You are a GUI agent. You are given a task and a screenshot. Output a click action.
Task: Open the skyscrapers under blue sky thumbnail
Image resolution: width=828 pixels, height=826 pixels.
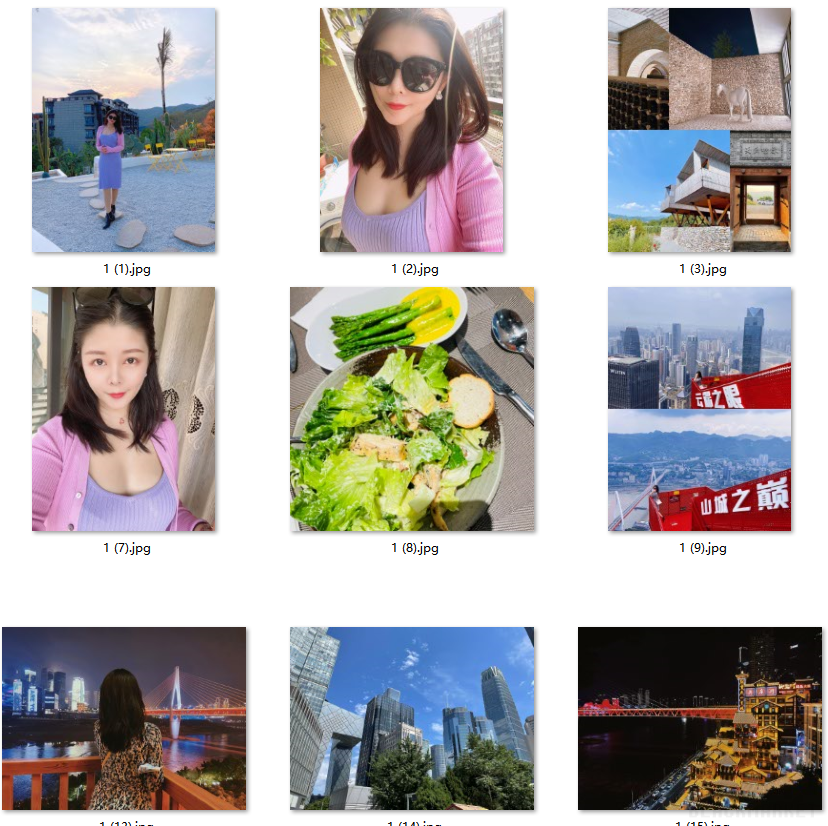pyautogui.click(x=411, y=718)
